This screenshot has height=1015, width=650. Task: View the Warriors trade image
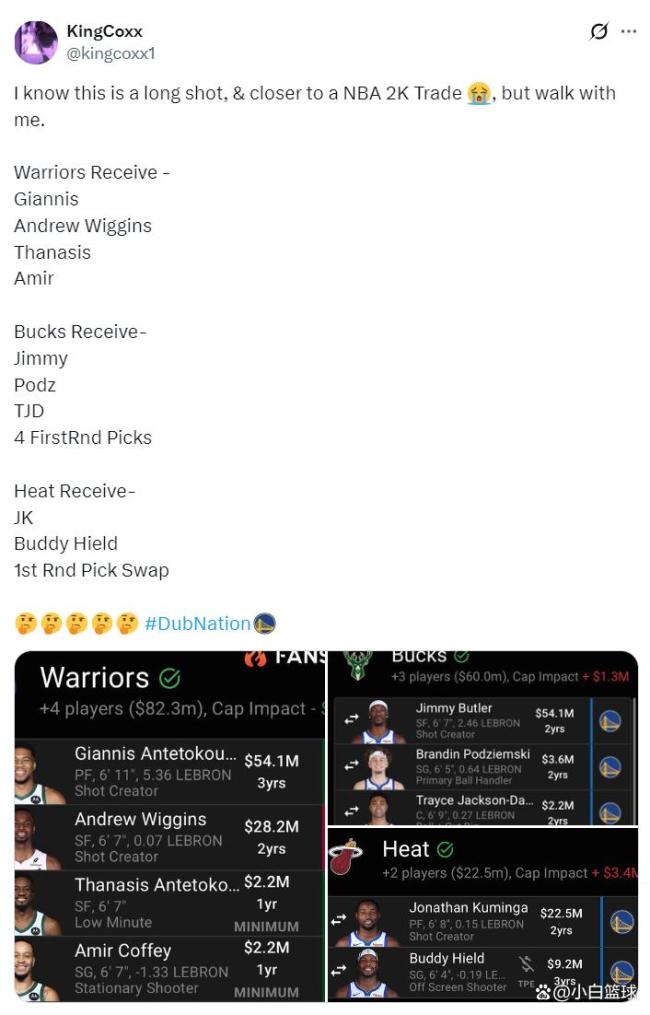[170, 826]
